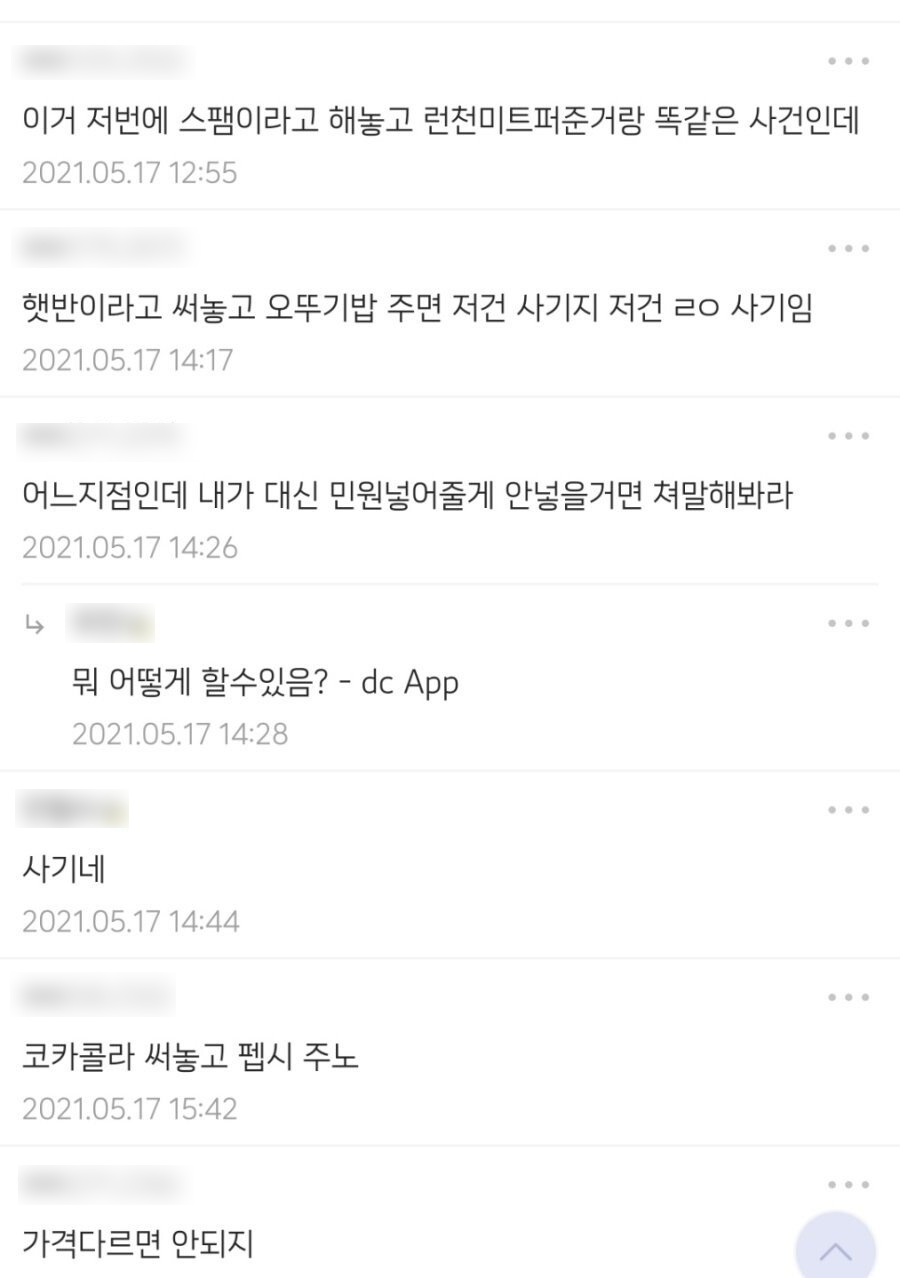Open overflow menu on 12:55 comment
The height and width of the screenshot is (1278, 900).
pos(848,62)
